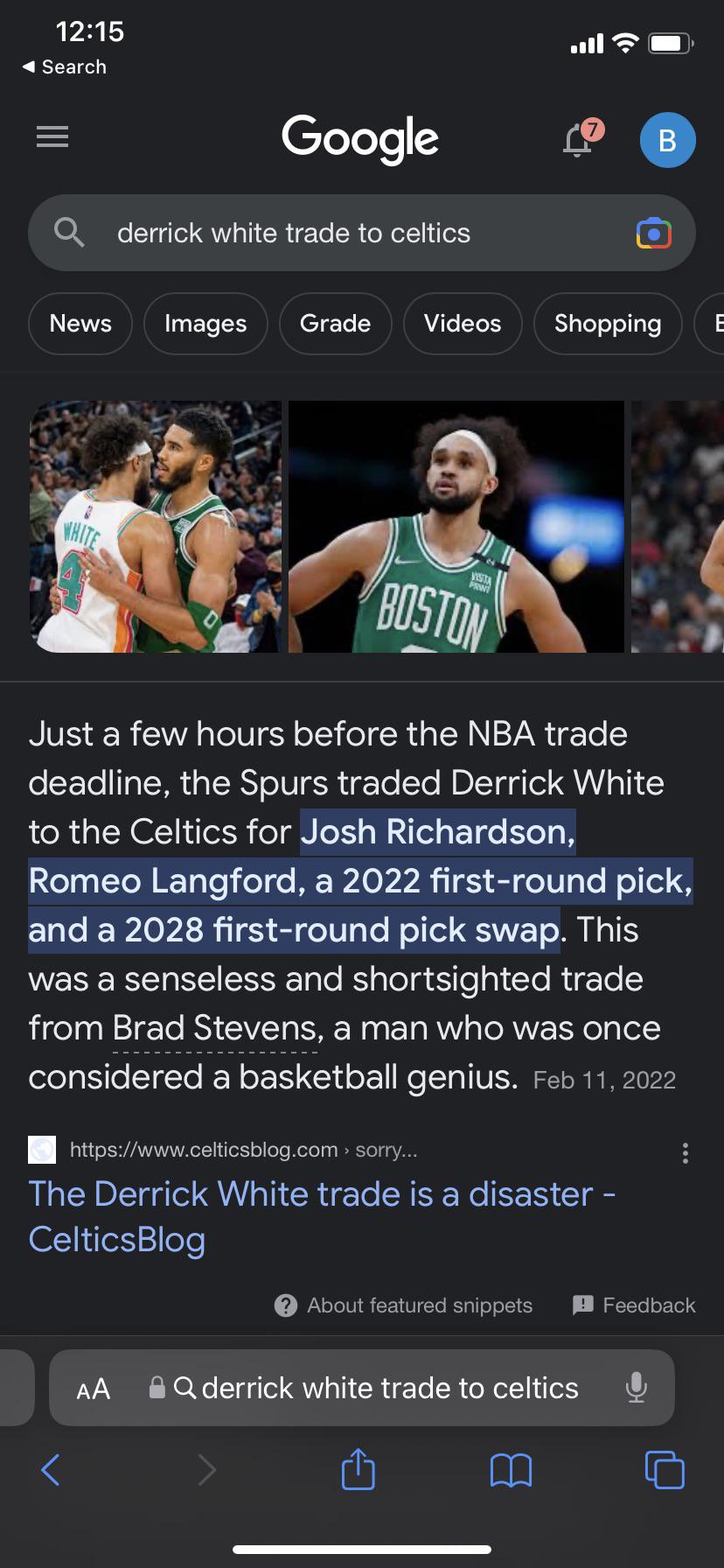The width and height of the screenshot is (724, 1568).
Task: Filter results by News
Action: click(x=80, y=324)
